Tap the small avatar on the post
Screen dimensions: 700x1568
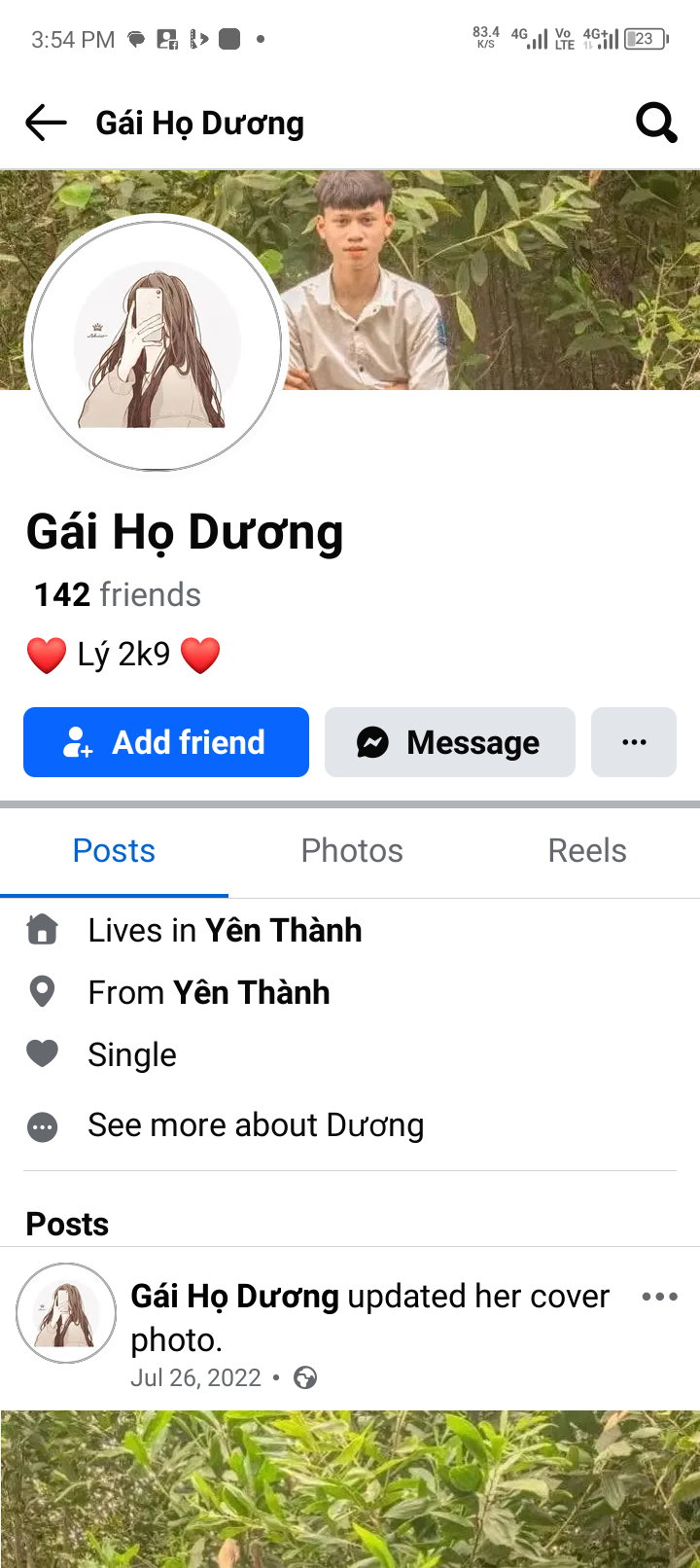[66, 1313]
